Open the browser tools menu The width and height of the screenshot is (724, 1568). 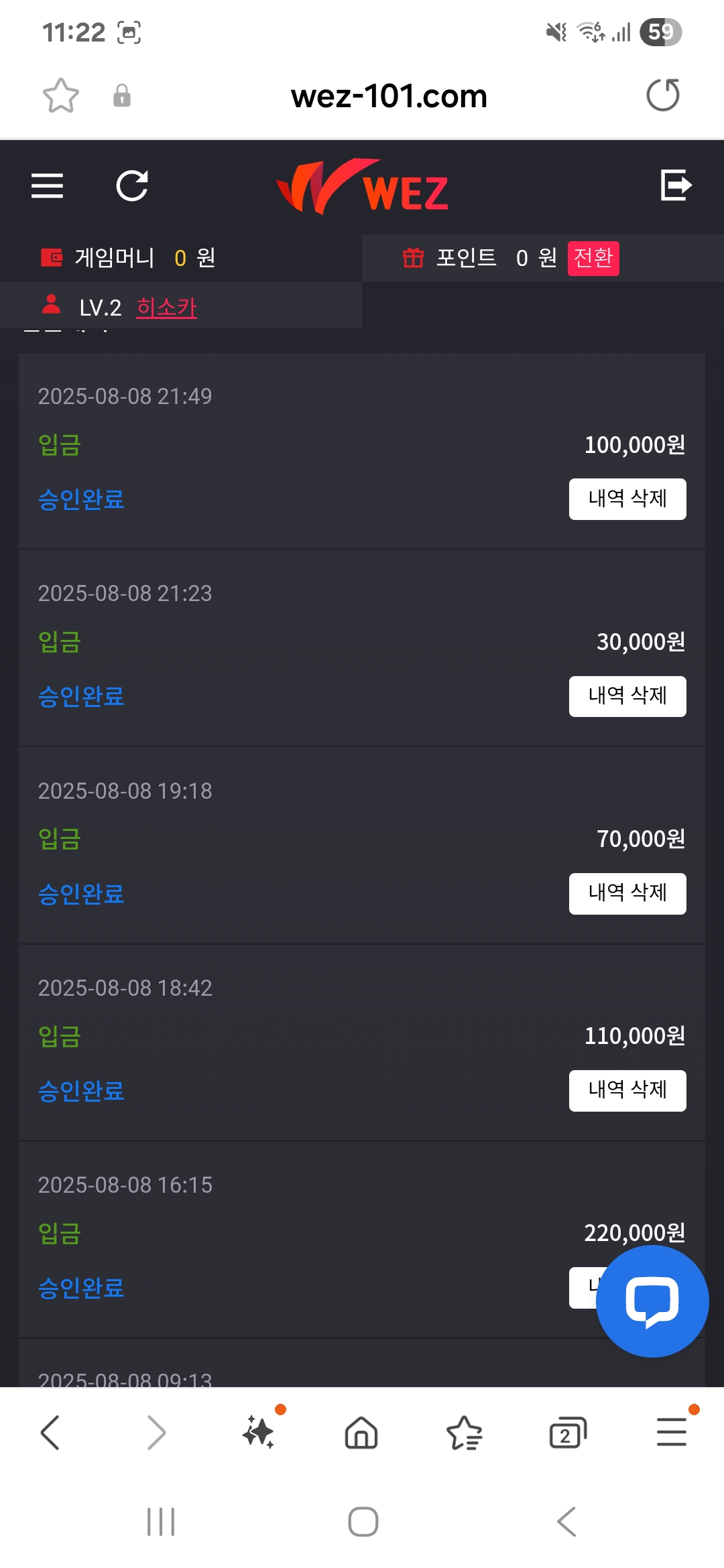pyautogui.click(x=672, y=1432)
